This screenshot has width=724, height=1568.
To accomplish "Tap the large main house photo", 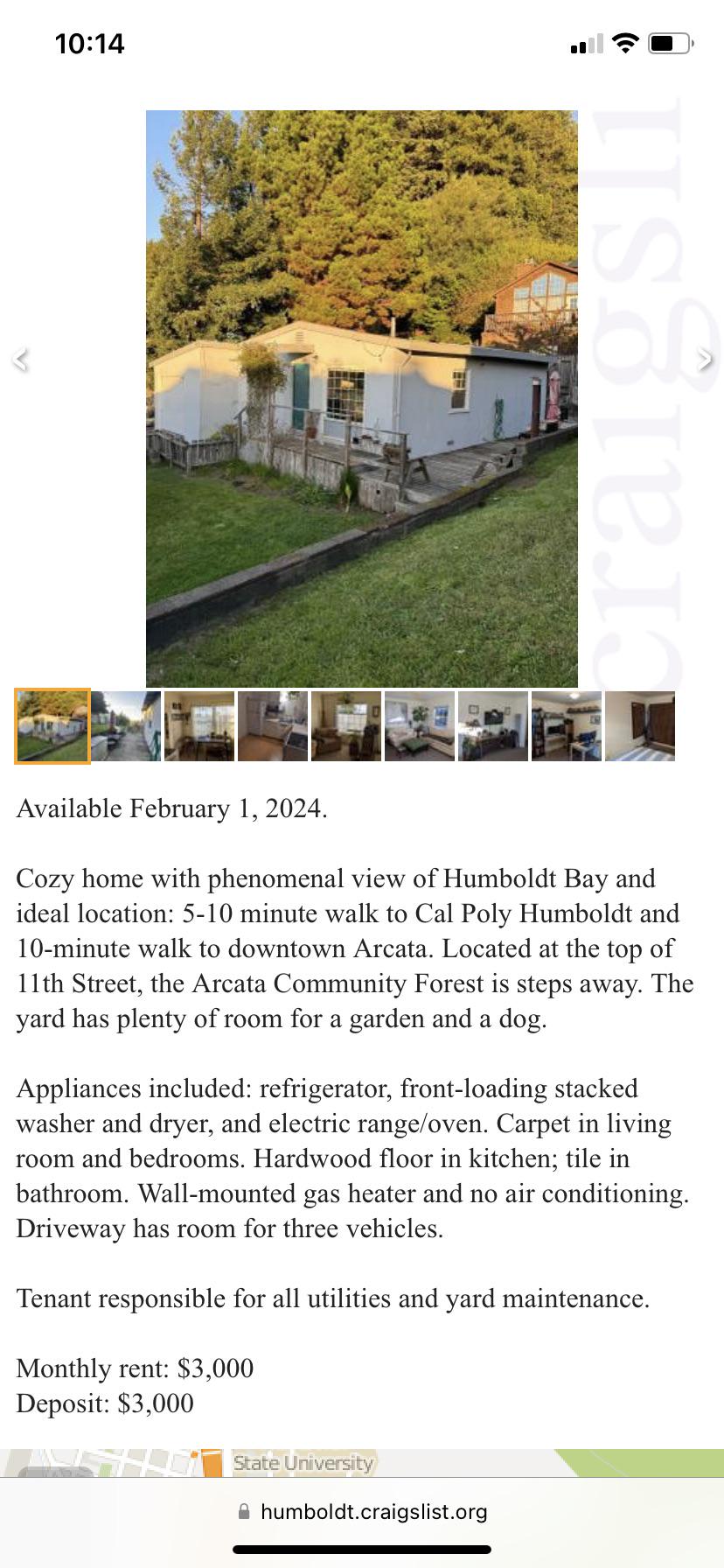I will 361,398.
